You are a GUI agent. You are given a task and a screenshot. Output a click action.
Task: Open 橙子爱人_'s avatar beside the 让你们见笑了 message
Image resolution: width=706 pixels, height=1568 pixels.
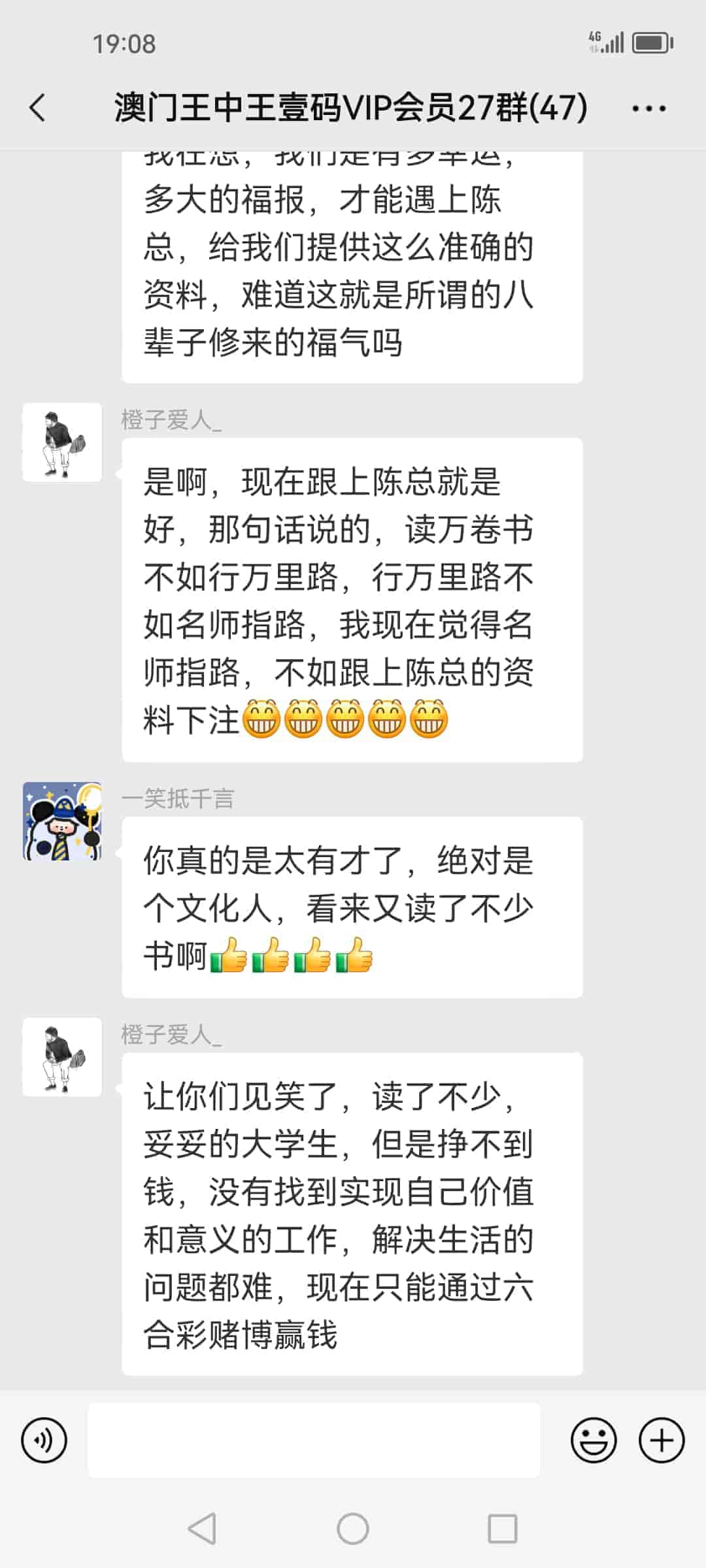click(62, 1057)
